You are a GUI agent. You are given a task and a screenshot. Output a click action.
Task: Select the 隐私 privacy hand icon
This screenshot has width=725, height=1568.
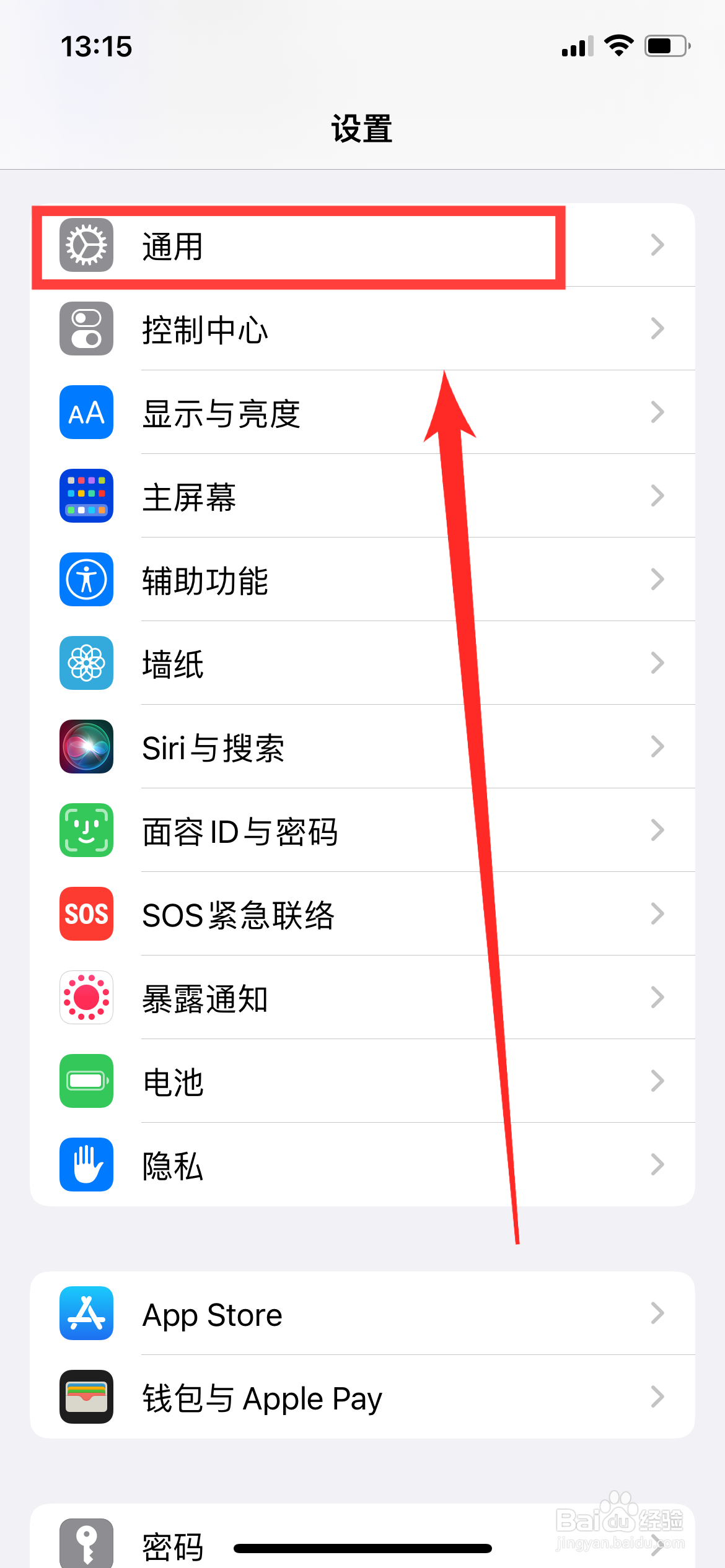coord(86,1165)
